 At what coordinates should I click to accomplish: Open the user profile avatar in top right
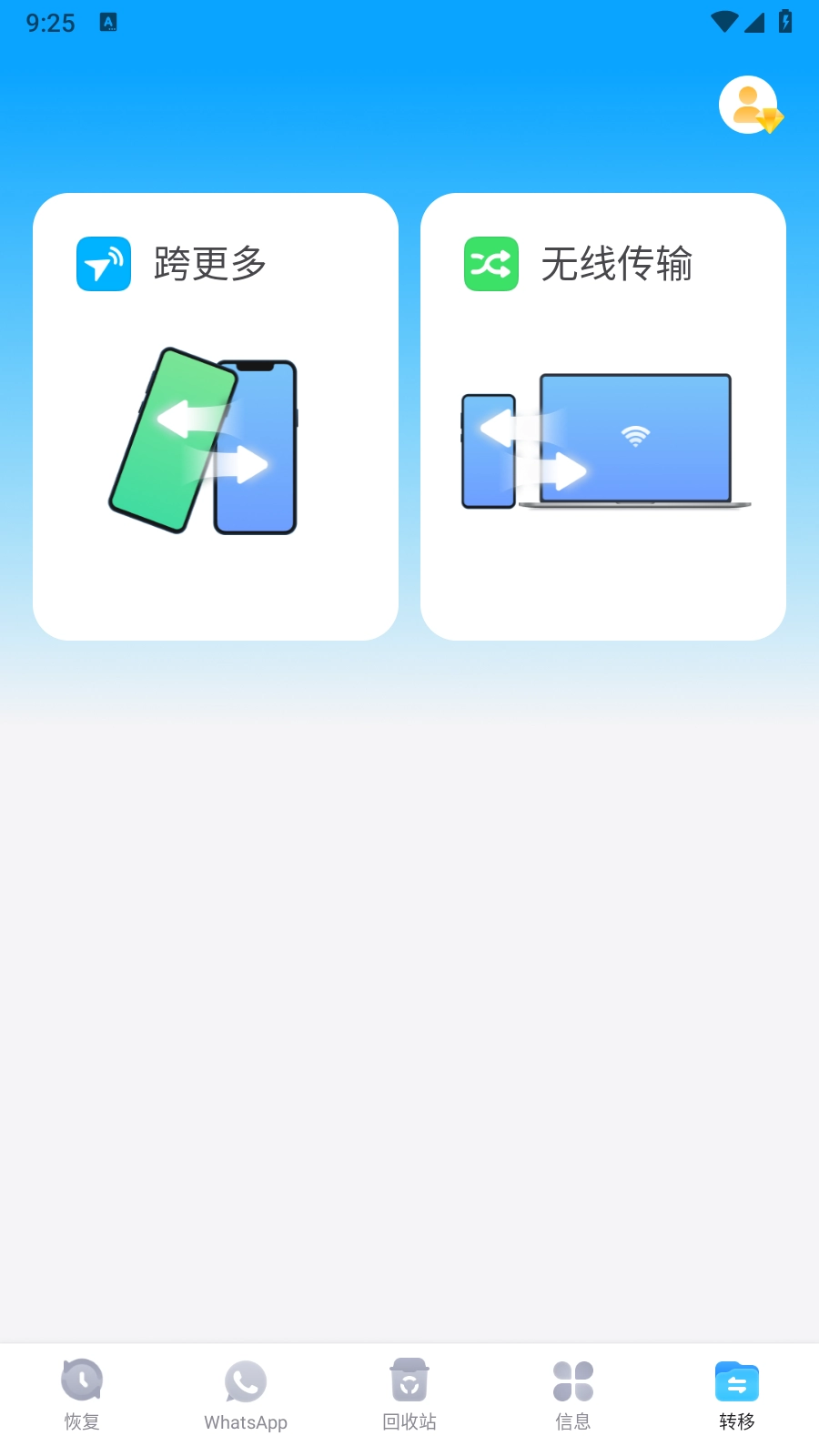(748, 103)
